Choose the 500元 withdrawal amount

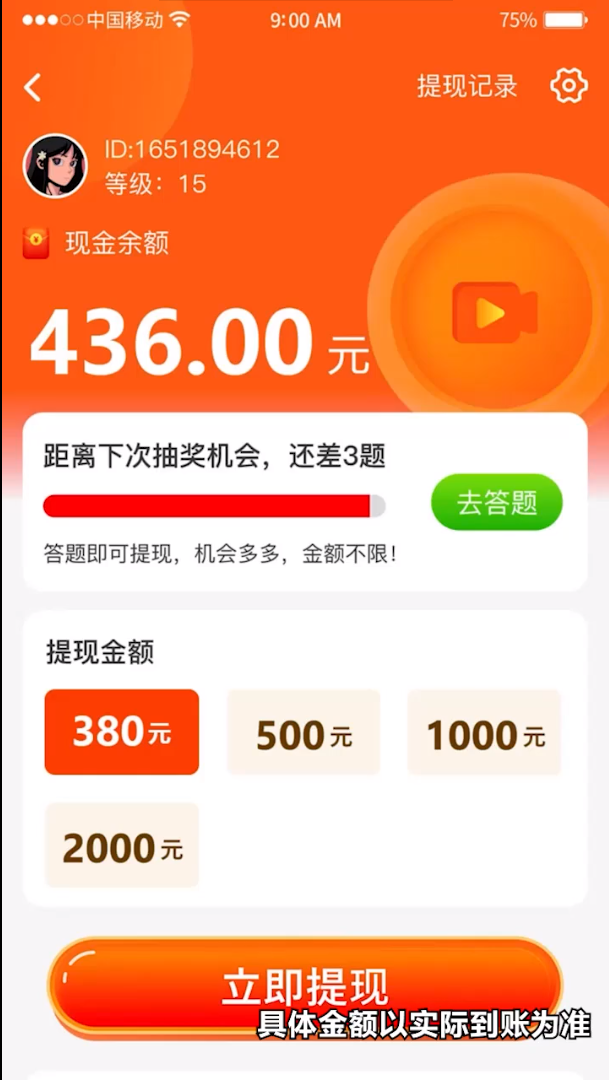304,734
